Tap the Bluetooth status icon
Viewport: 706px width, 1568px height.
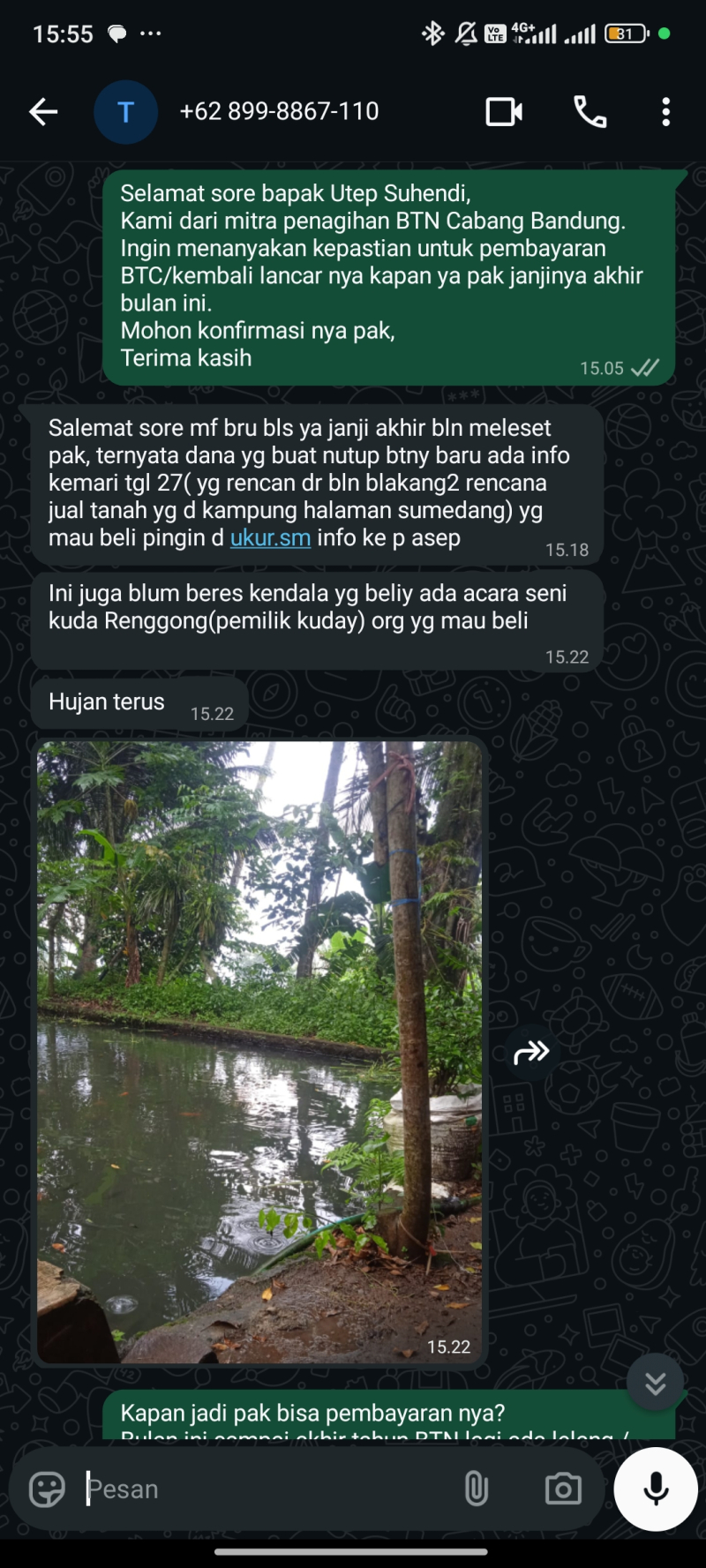point(432,32)
